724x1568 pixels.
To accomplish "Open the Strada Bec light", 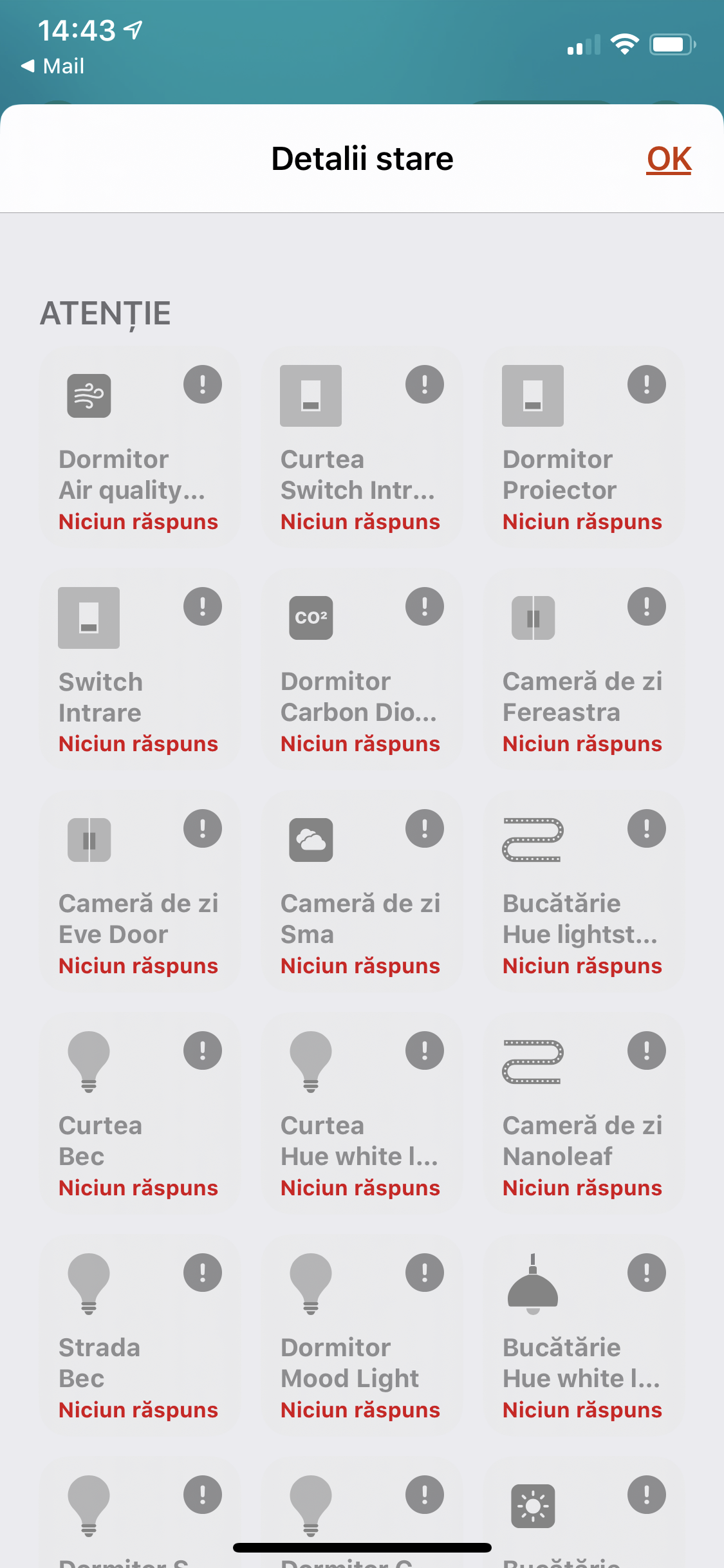I will tap(140, 1335).
